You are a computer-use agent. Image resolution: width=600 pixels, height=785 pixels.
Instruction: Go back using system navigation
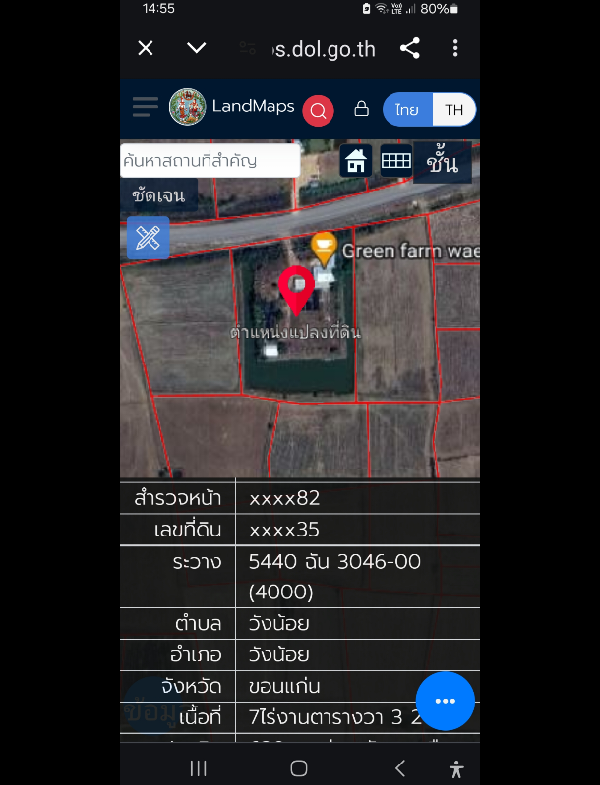point(400,768)
